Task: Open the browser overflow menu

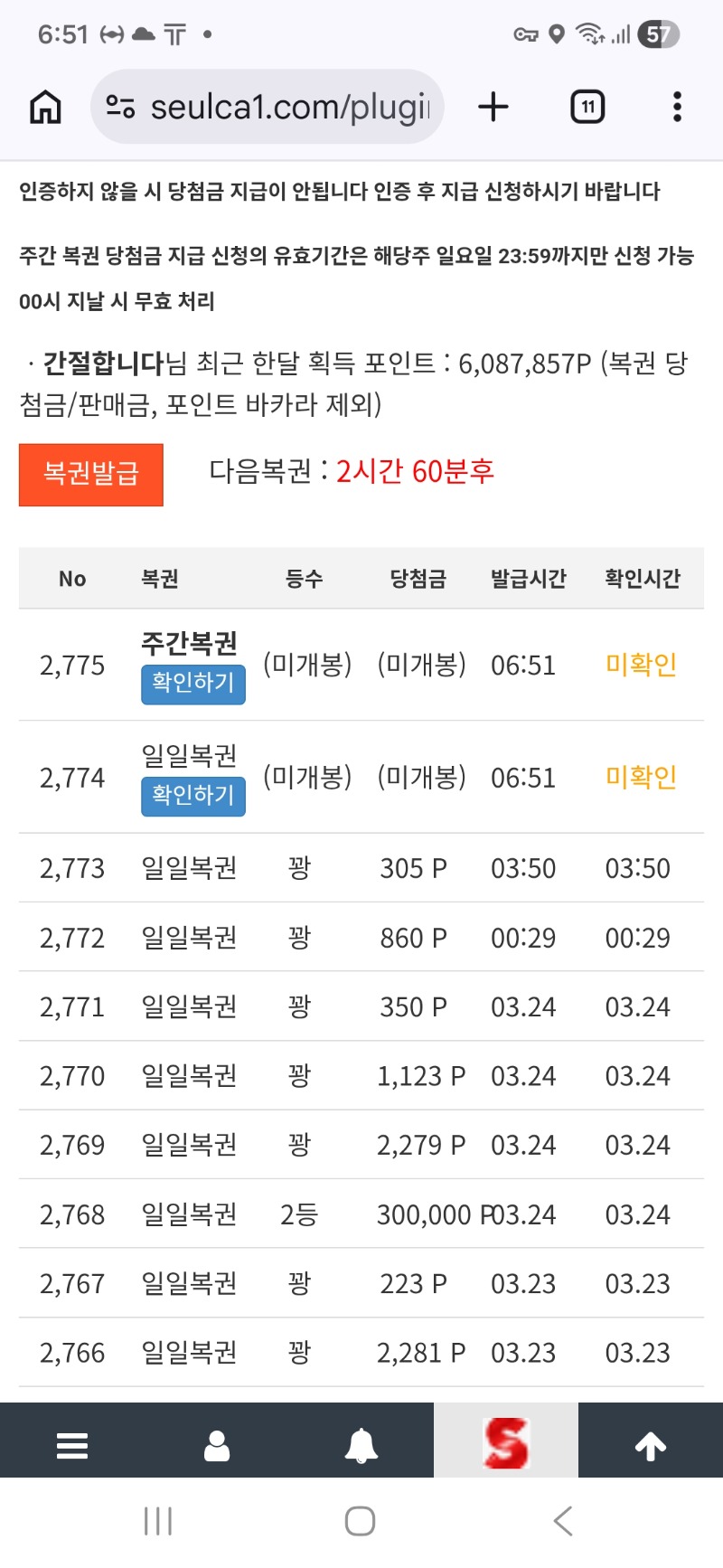Action: point(677,107)
